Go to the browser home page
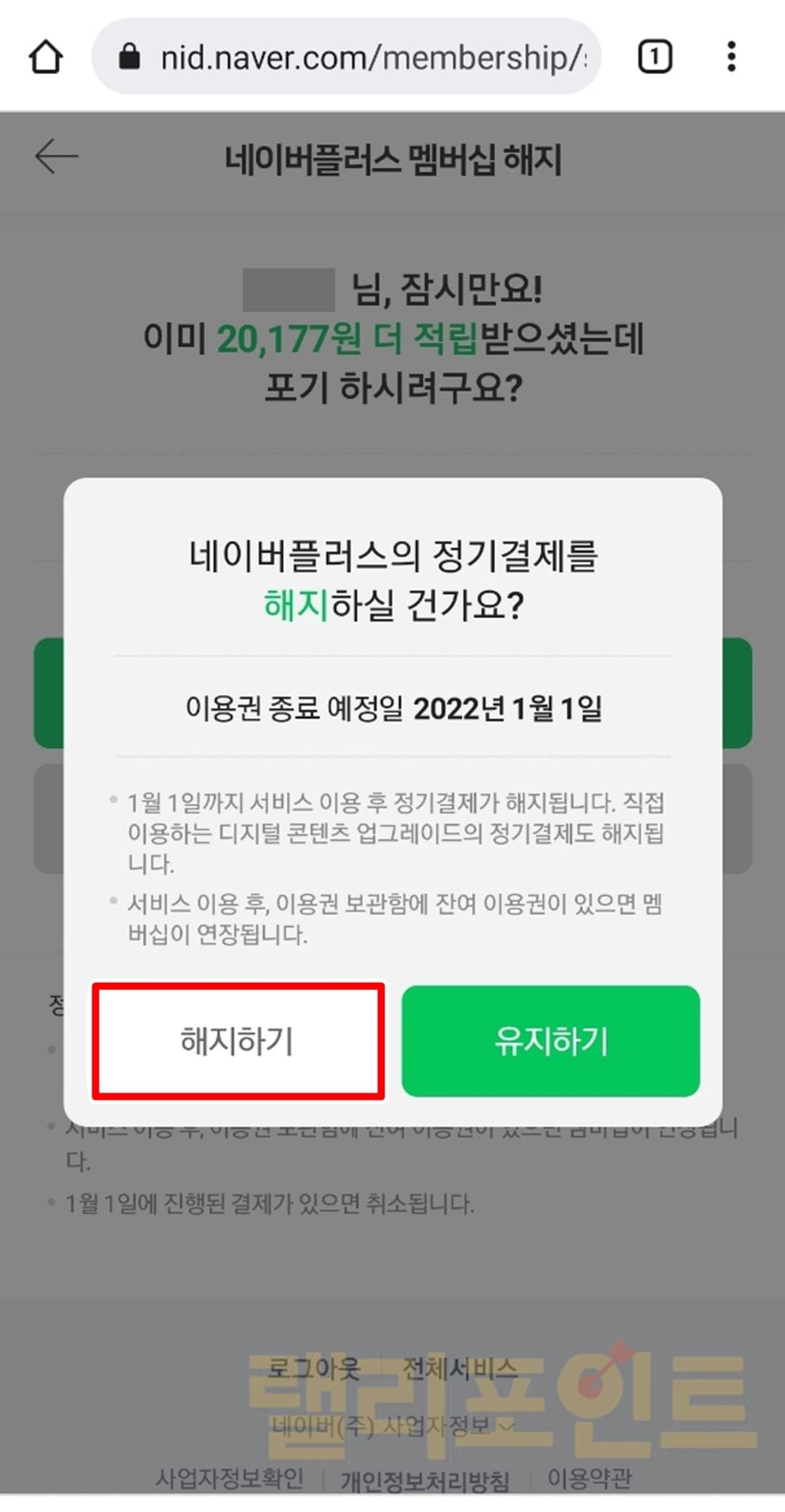785x1512 pixels. coord(46,57)
